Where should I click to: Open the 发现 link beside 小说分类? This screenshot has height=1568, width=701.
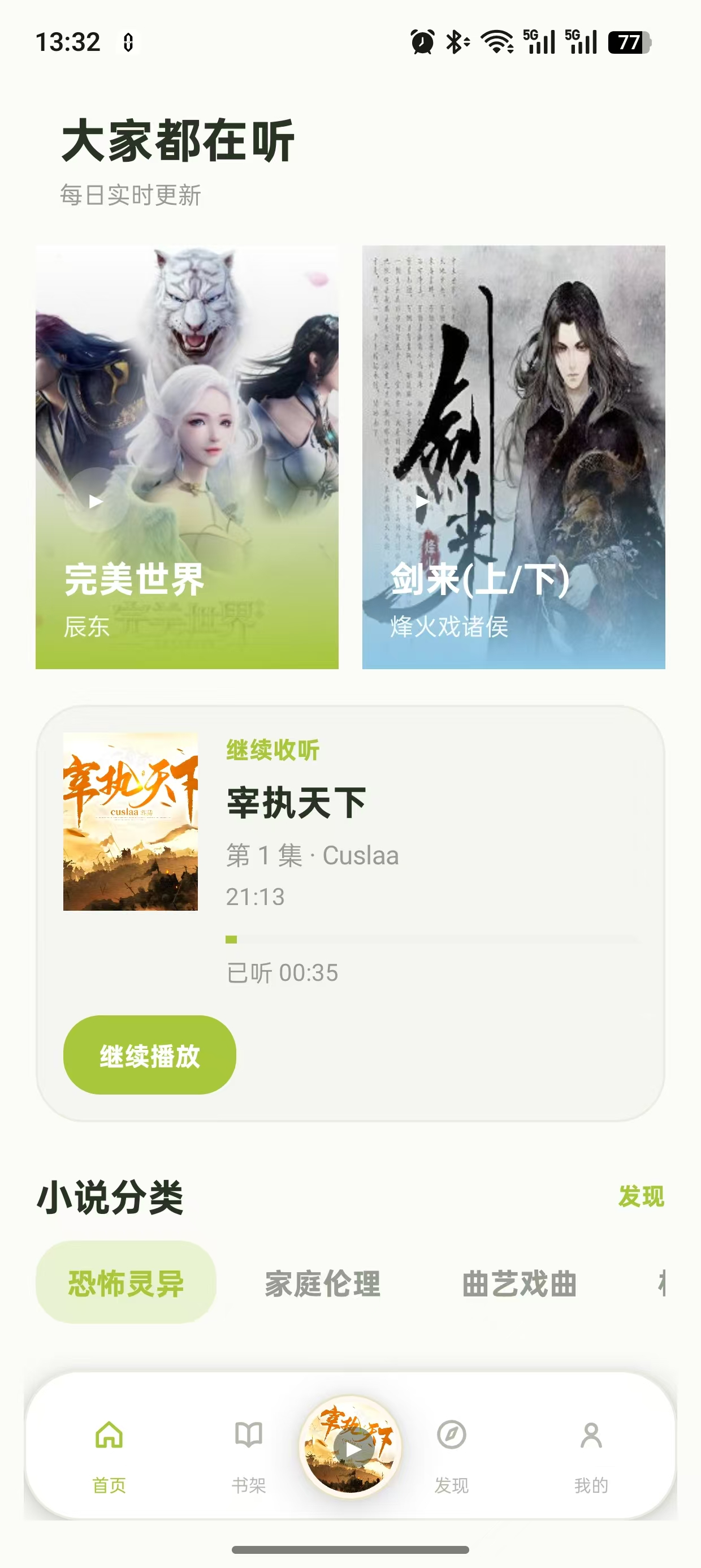(642, 1196)
